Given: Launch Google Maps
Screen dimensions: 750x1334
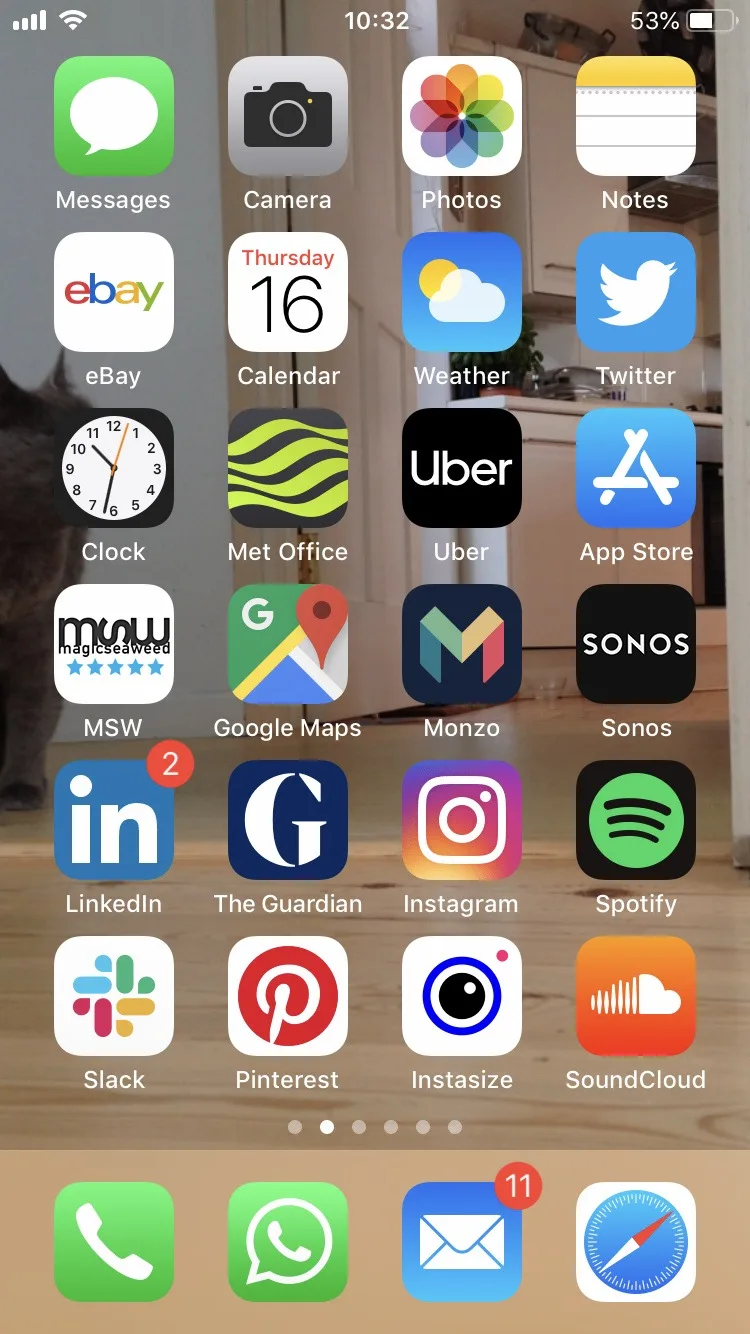Looking at the screenshot, I should 288,644.
